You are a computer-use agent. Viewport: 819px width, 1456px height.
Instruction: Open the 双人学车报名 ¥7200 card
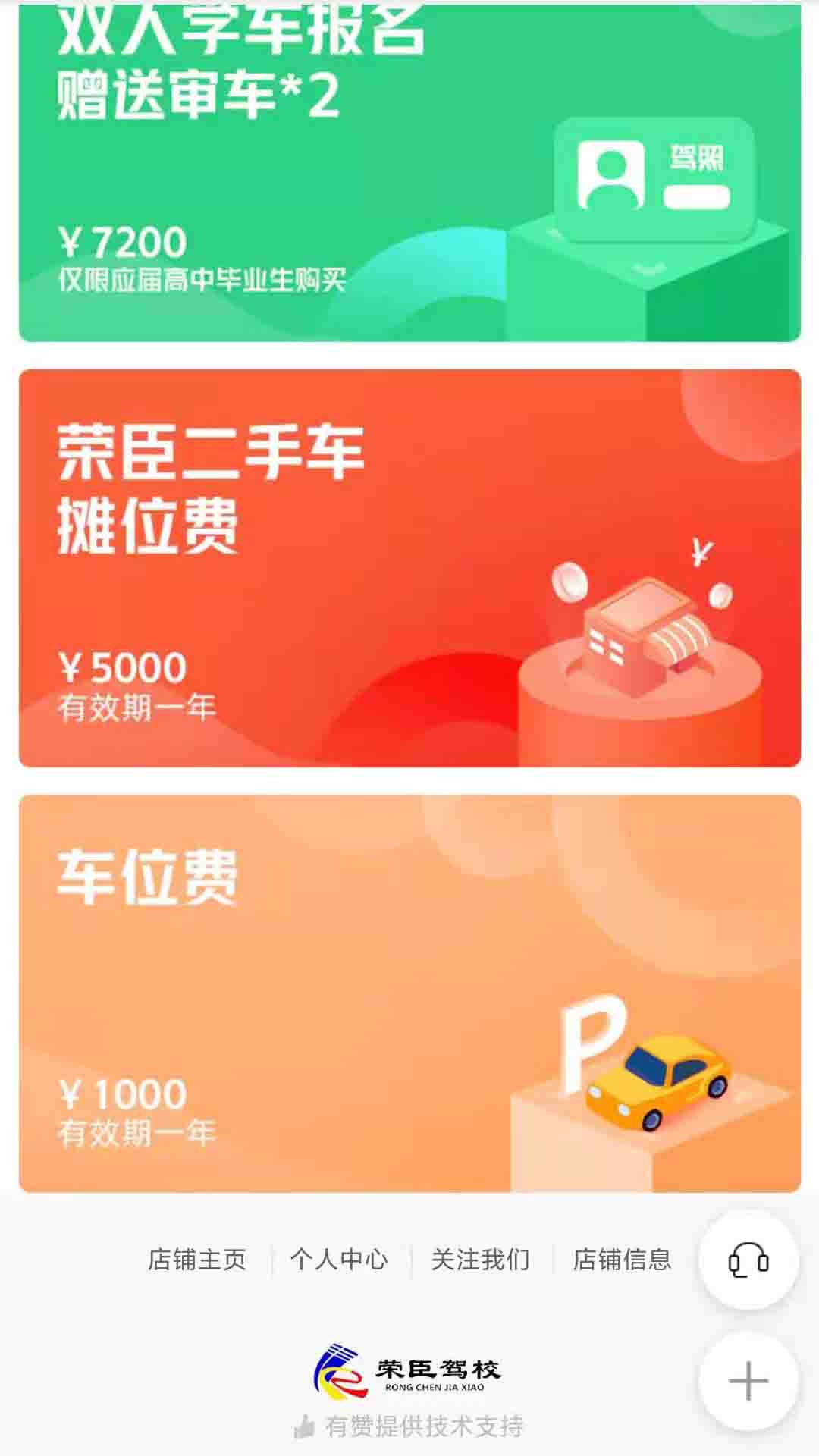(x=409, y=174)
